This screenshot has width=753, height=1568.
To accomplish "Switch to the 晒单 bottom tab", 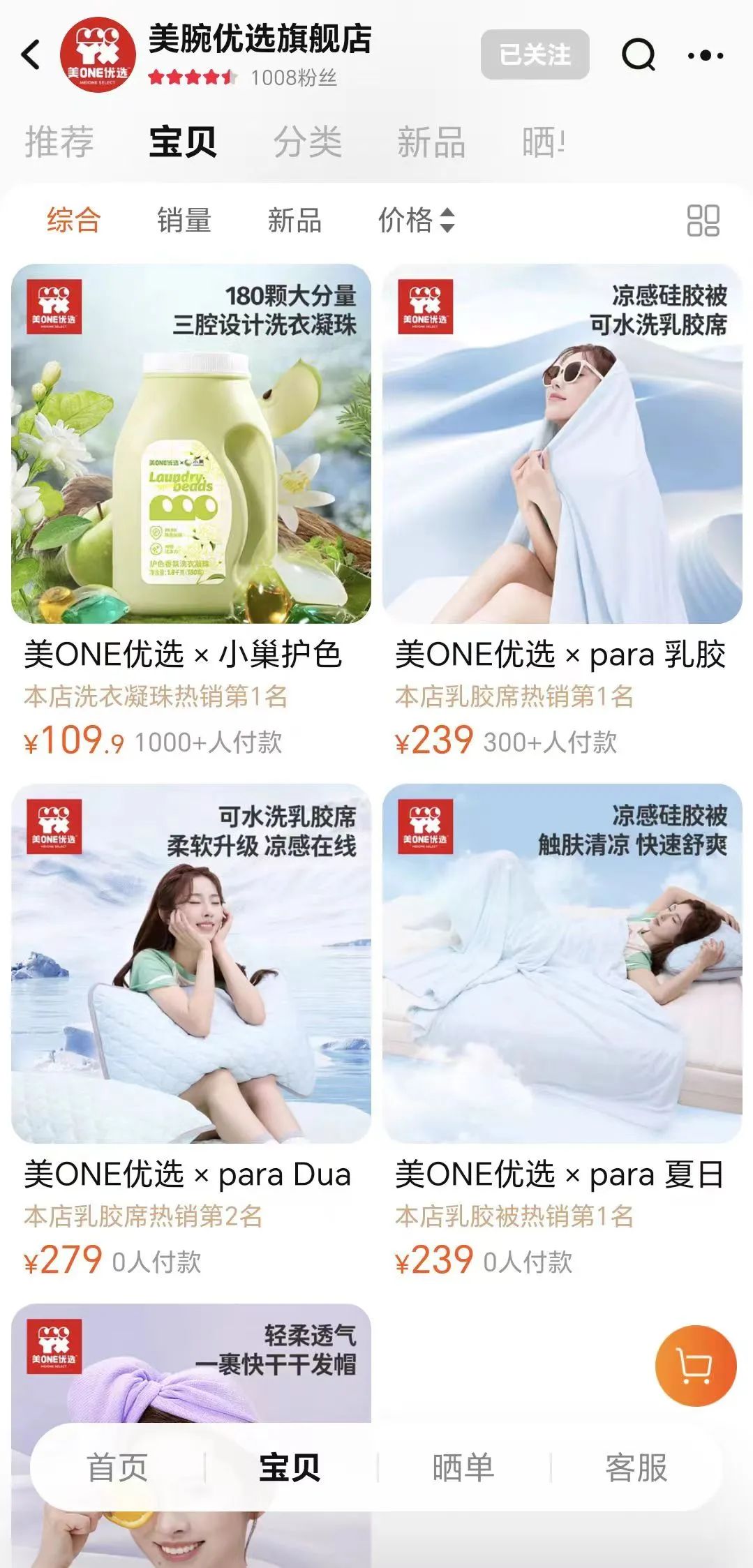I will tap(463, 1468).
